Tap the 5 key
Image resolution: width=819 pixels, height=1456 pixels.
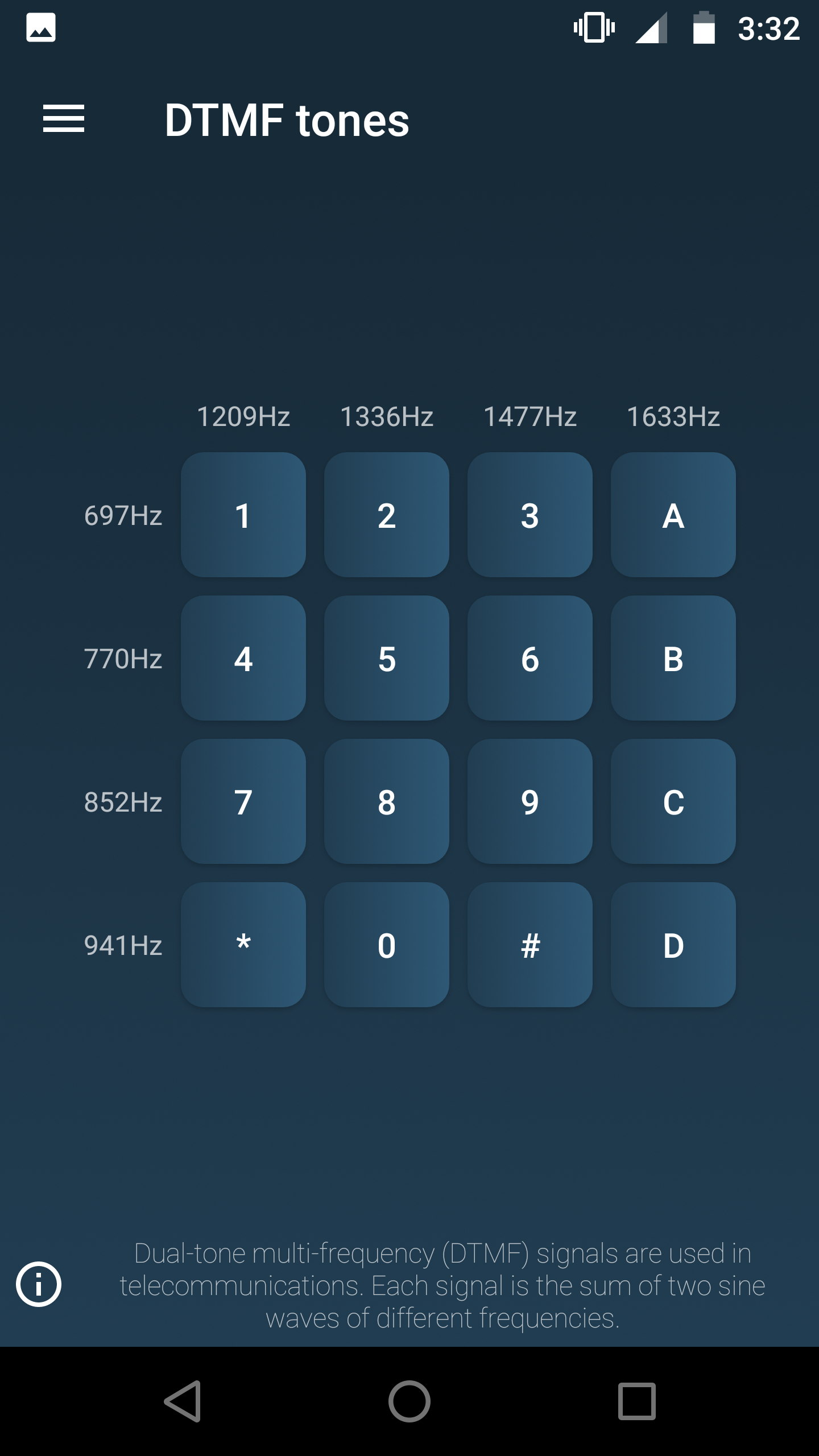click(x=387, y=659)
